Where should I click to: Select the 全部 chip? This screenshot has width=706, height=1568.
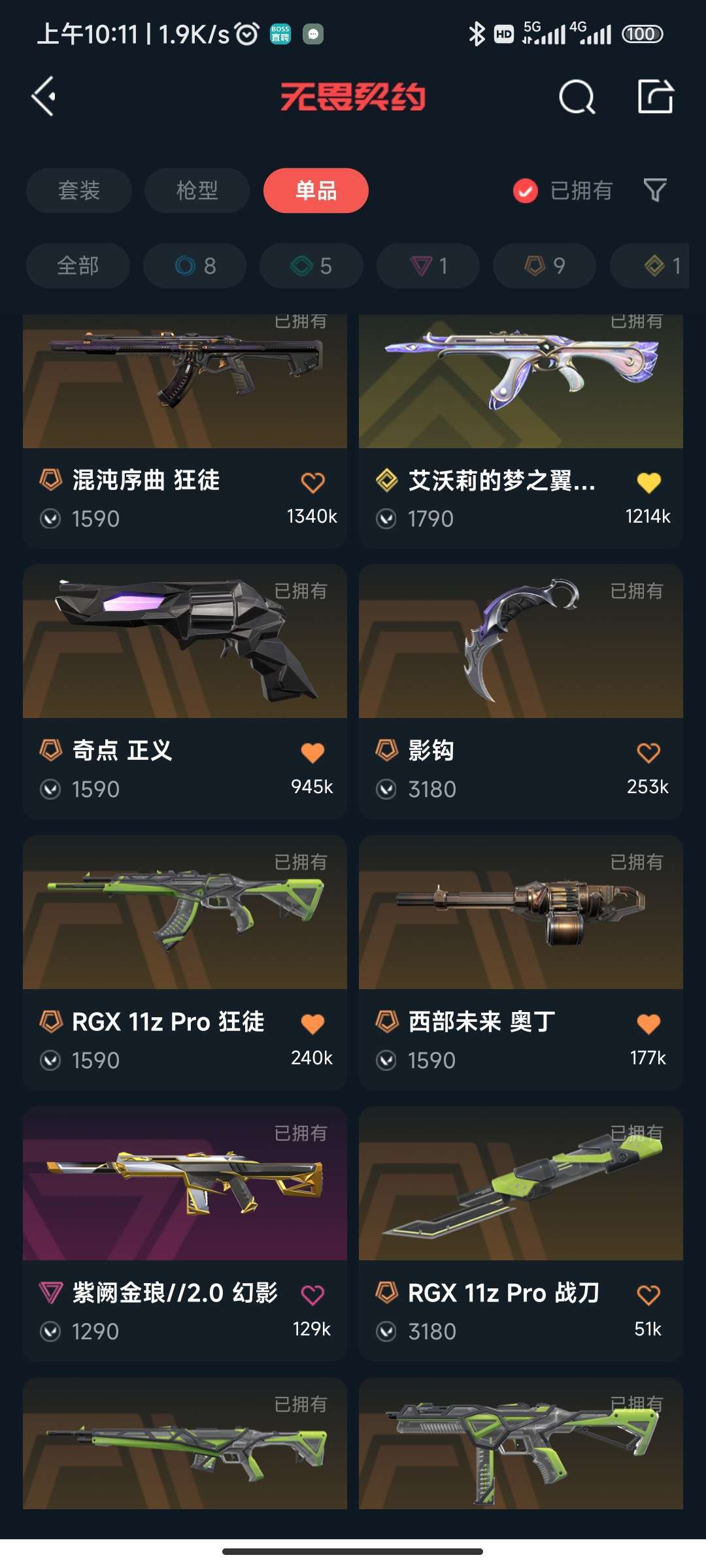(x=78, y=266)
